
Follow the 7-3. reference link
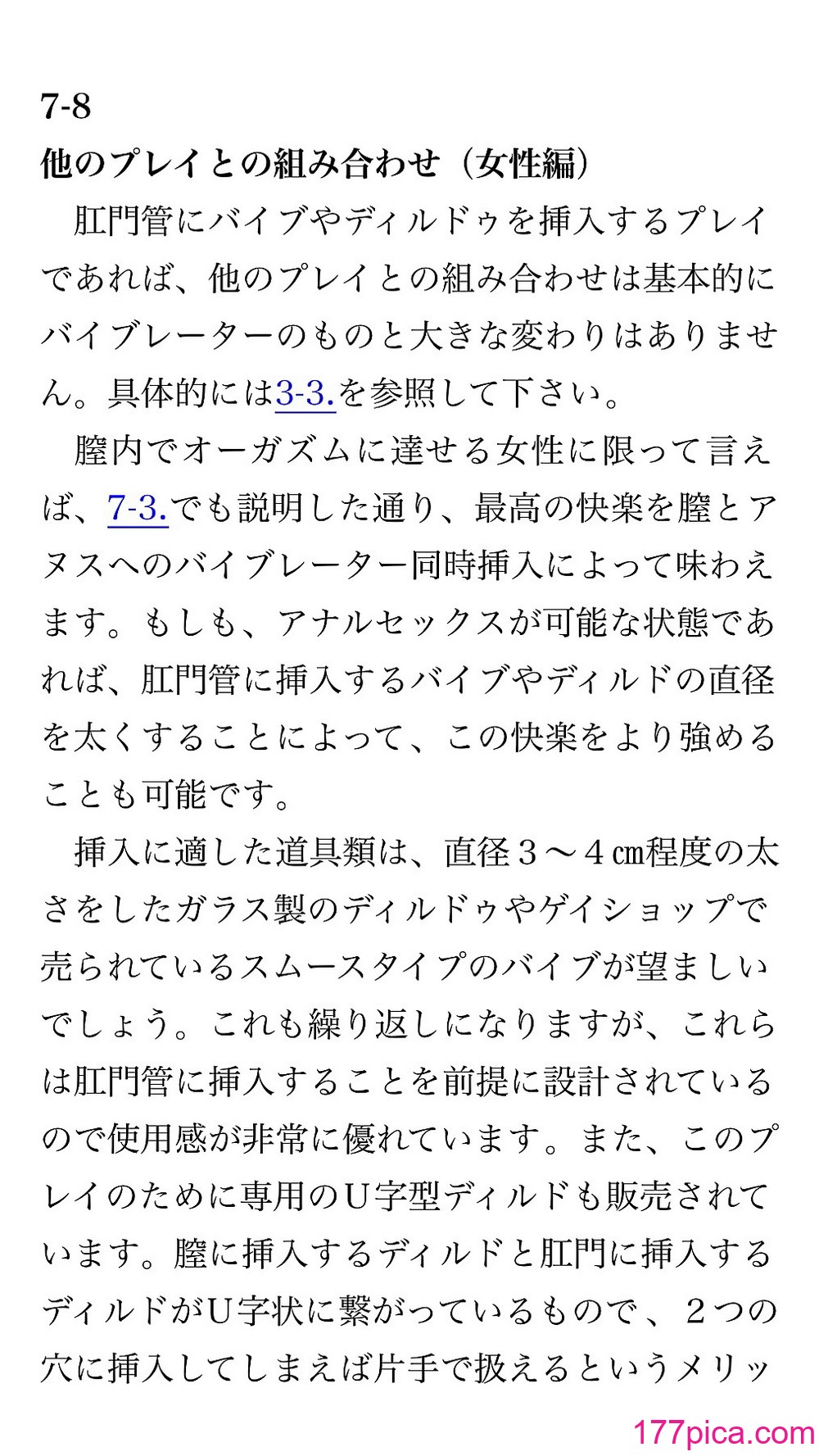coord(138,510)
